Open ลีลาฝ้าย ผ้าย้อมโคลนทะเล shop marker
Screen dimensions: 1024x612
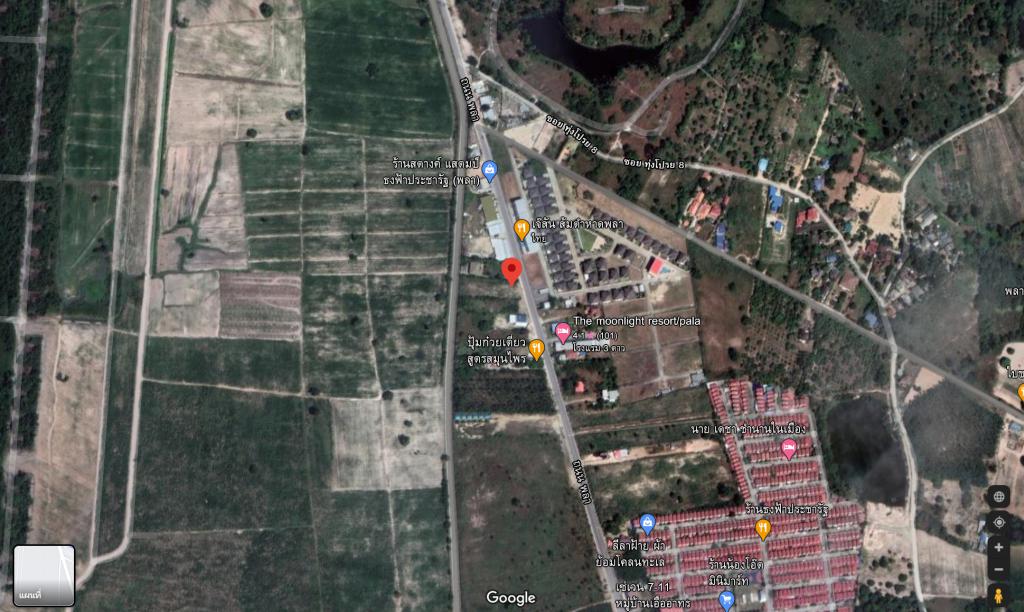(647, 524)
